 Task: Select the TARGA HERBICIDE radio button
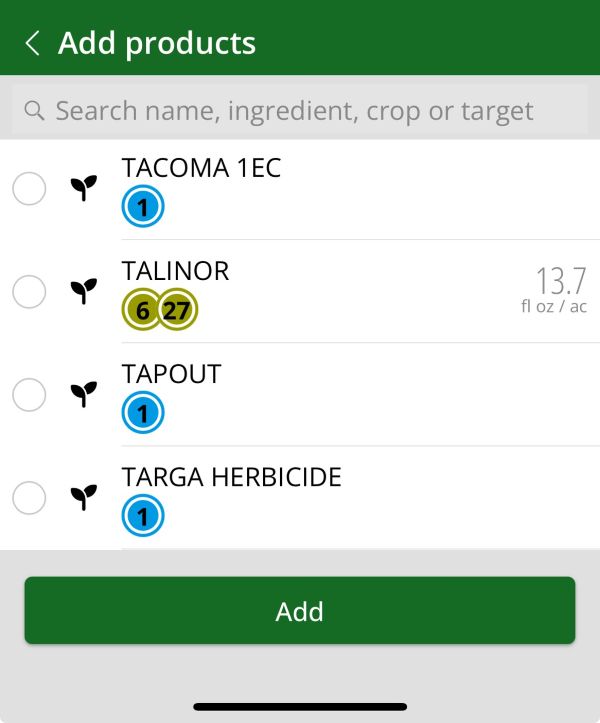29,497
